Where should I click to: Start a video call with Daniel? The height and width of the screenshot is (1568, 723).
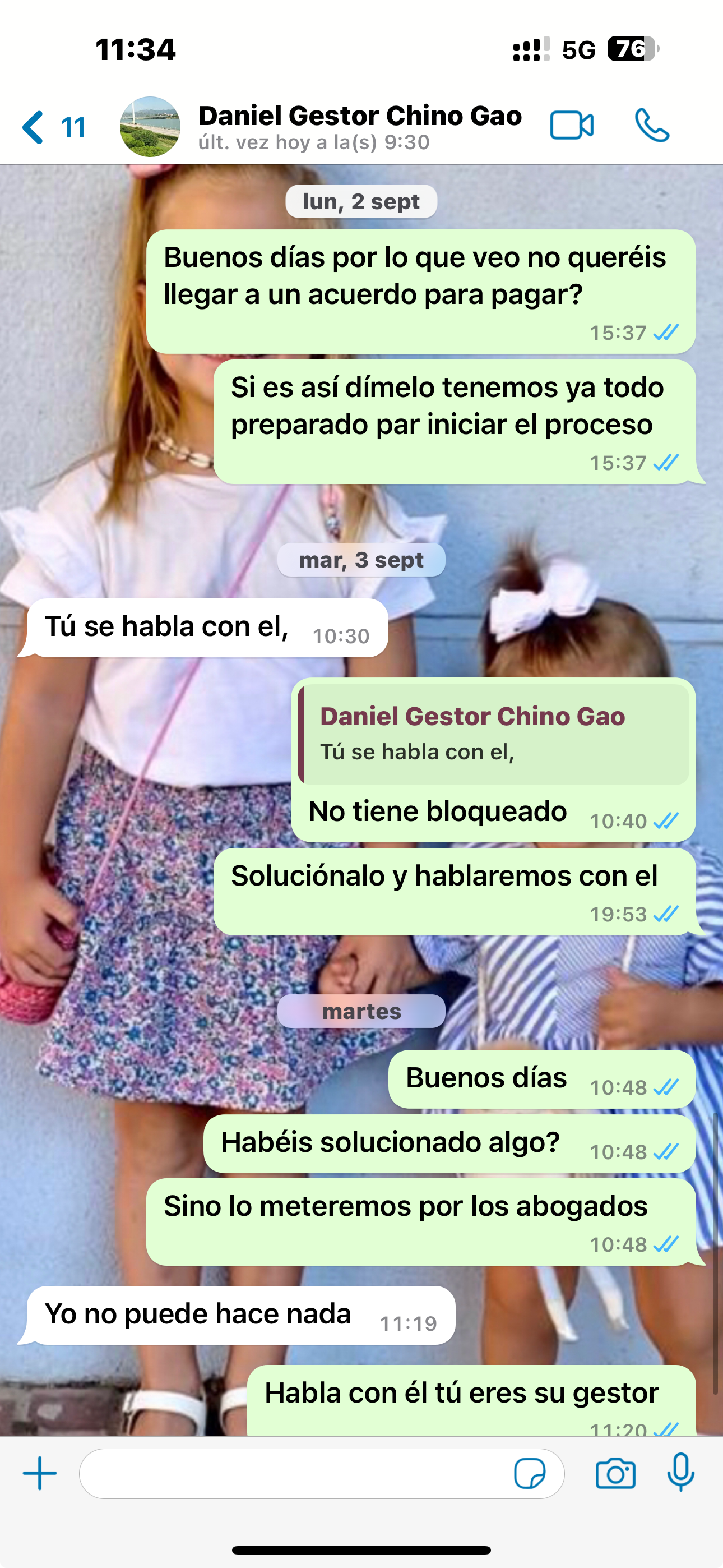tap(572, 126)
